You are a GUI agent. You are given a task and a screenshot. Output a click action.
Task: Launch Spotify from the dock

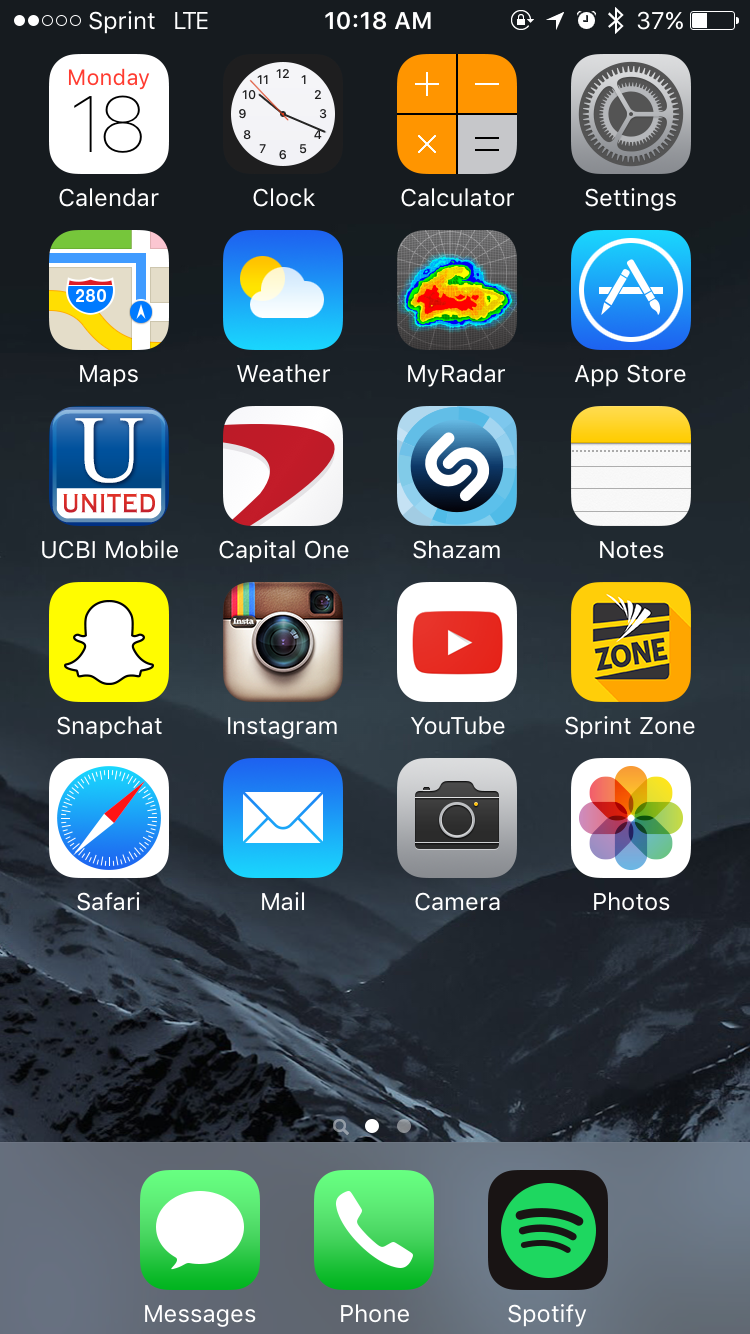click(548, 1231)
